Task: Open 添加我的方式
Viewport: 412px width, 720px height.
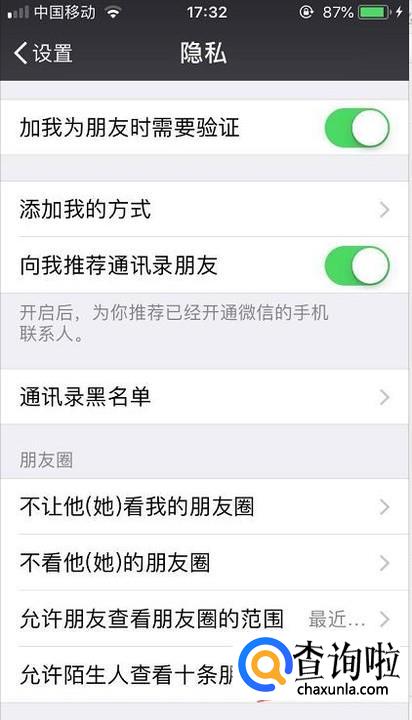Action: (x=204, y=209)
